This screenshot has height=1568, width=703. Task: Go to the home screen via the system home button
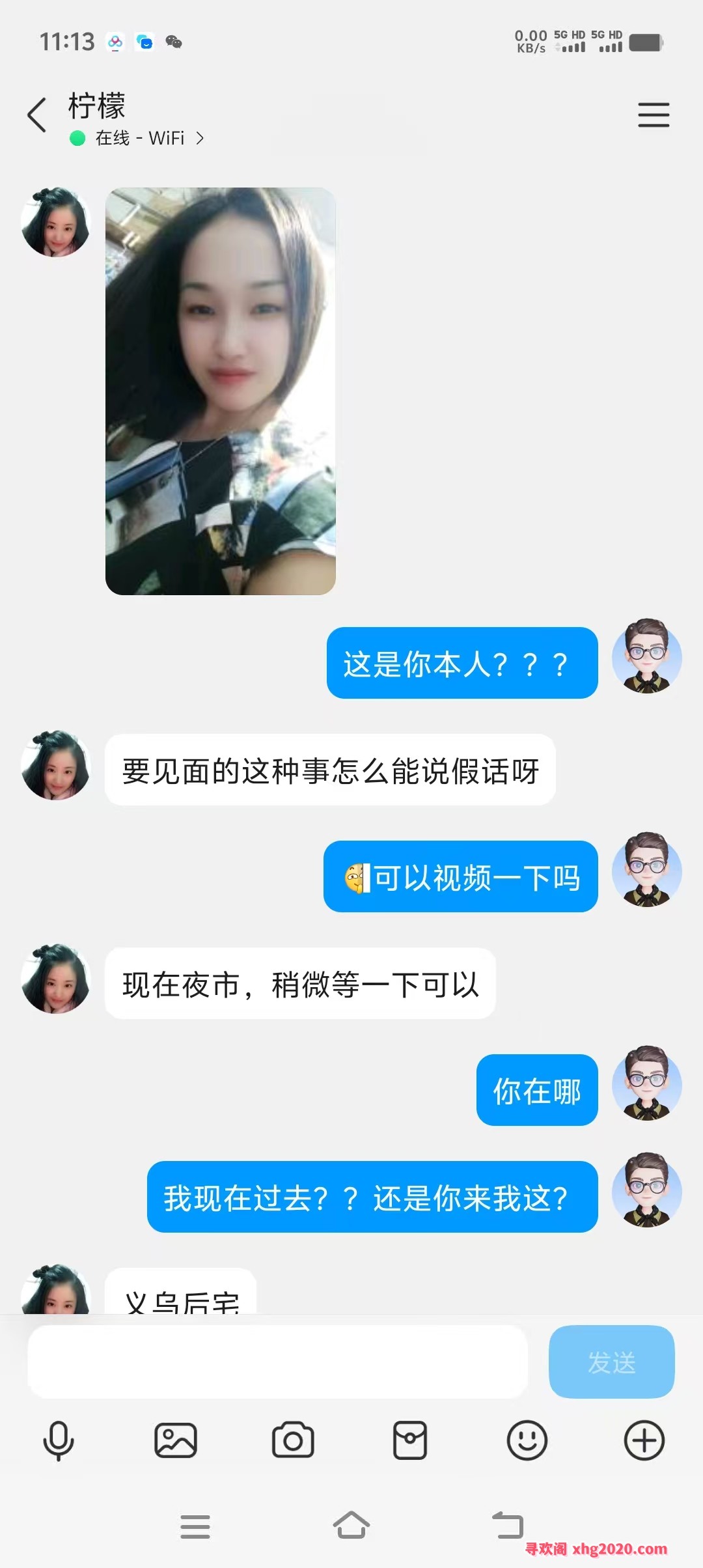pos(351,1526)
